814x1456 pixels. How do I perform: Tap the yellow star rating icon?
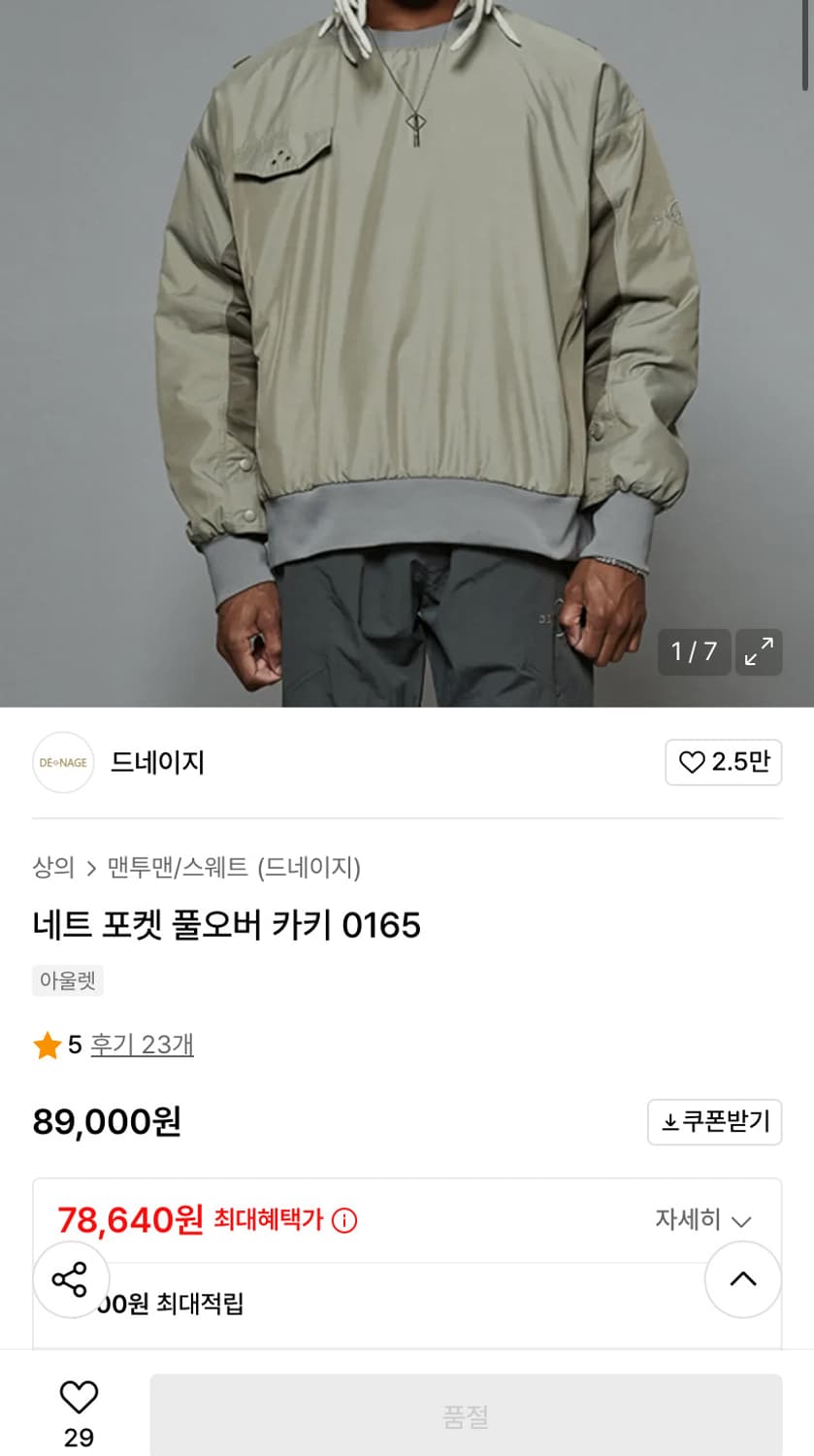[47, 1045]
